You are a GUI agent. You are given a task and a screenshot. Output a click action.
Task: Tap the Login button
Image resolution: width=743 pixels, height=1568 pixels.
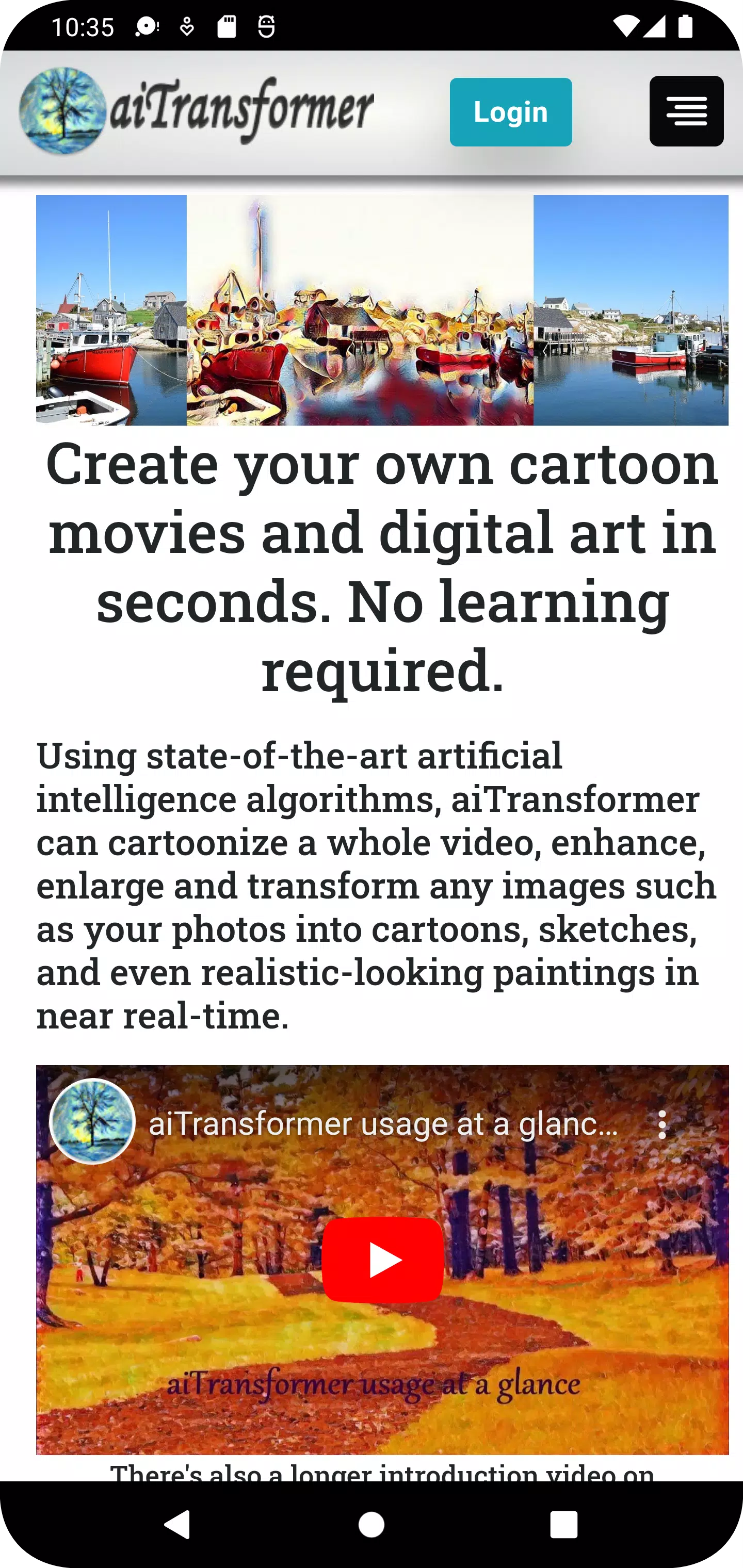point(510,112)
